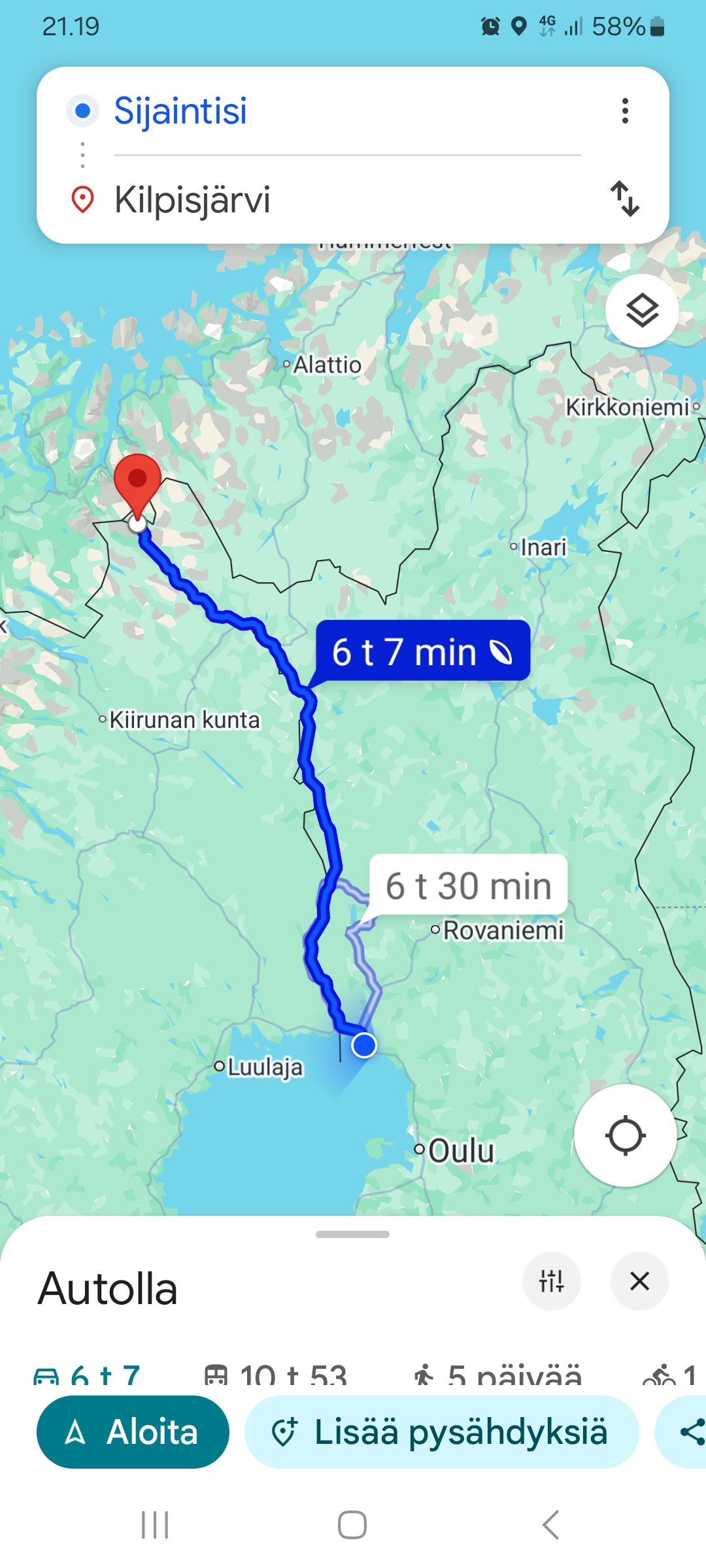Swap start and destination

625,199
